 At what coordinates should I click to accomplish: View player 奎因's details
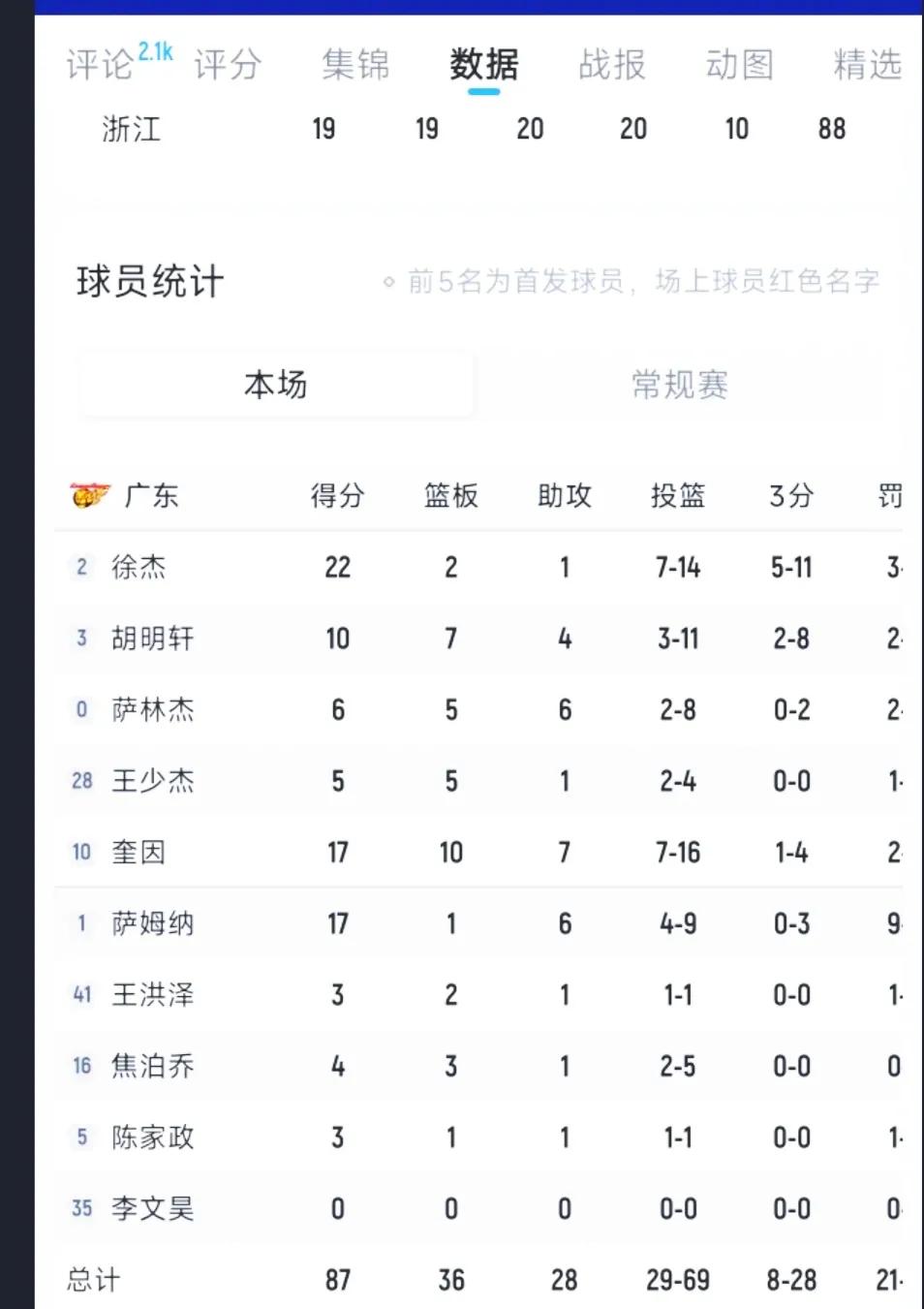(139, 852)
